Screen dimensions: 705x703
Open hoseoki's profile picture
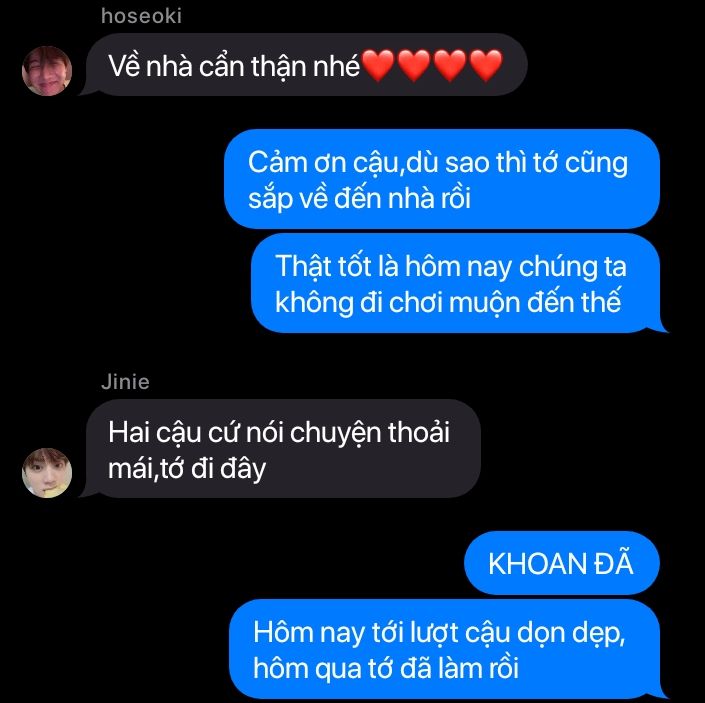click(47, 71)
